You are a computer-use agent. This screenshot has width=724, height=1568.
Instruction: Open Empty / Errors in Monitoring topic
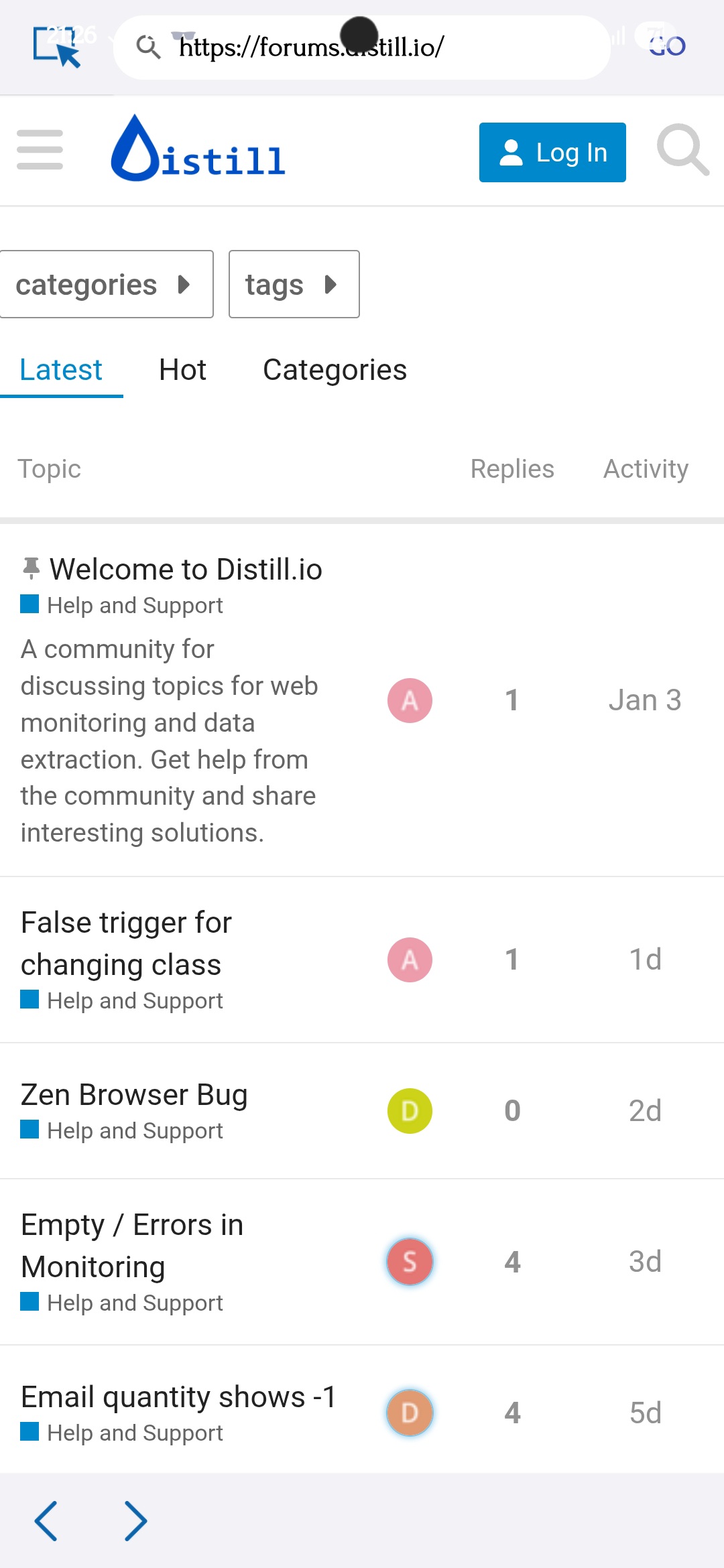point(132,1246)
